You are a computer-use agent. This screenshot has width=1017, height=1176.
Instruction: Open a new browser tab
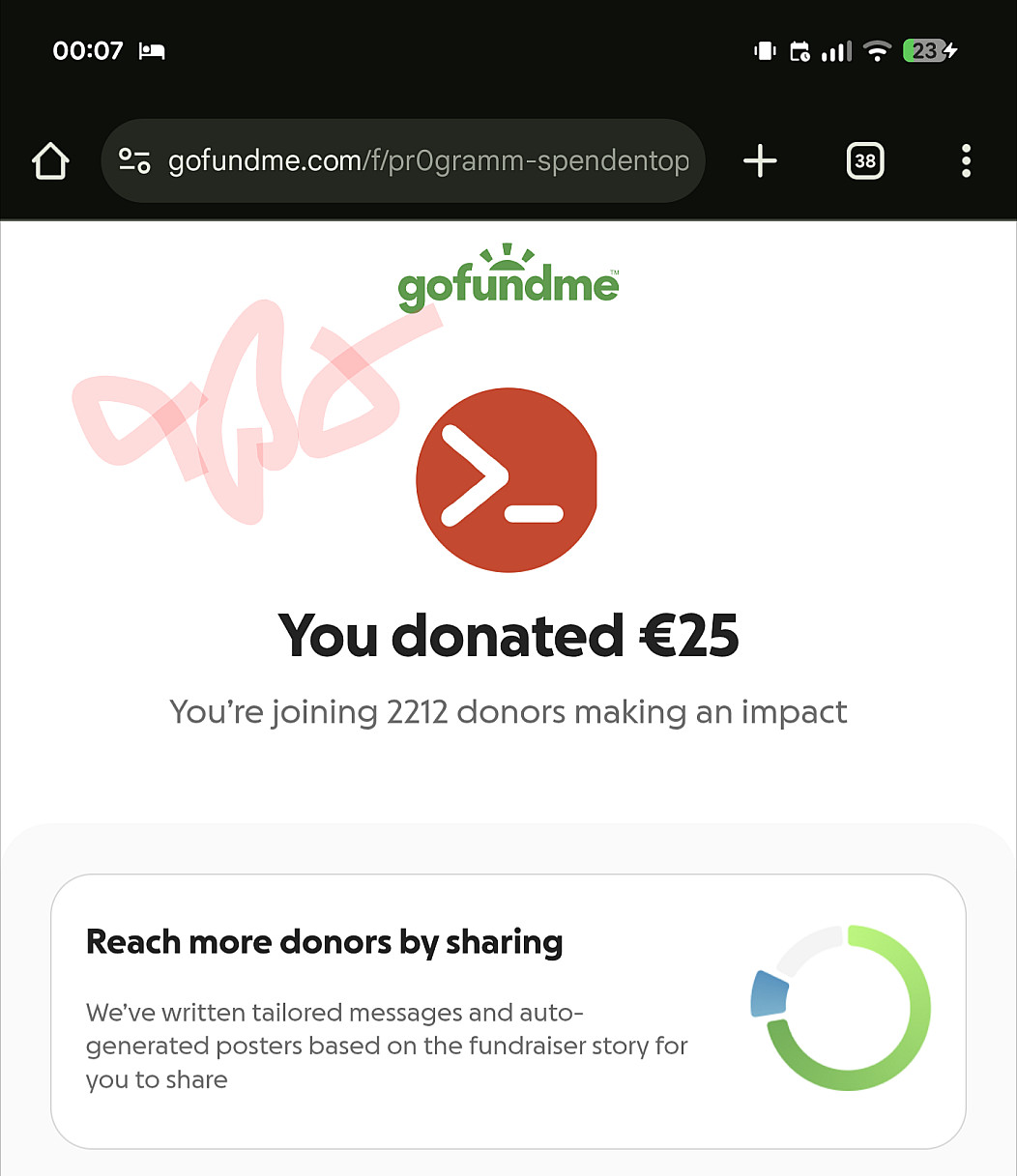(760, 161)
